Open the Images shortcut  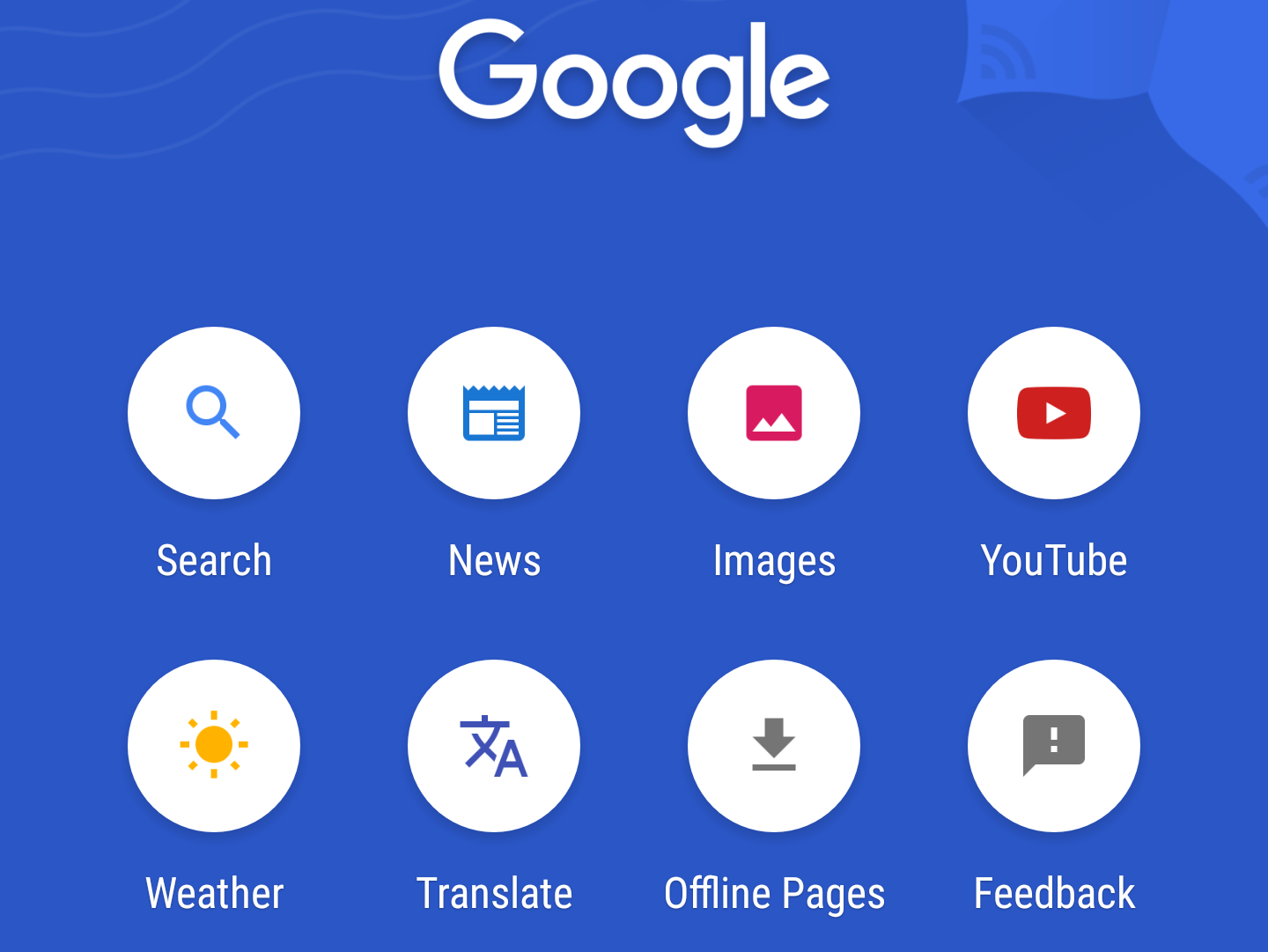[x=774, y=413]
